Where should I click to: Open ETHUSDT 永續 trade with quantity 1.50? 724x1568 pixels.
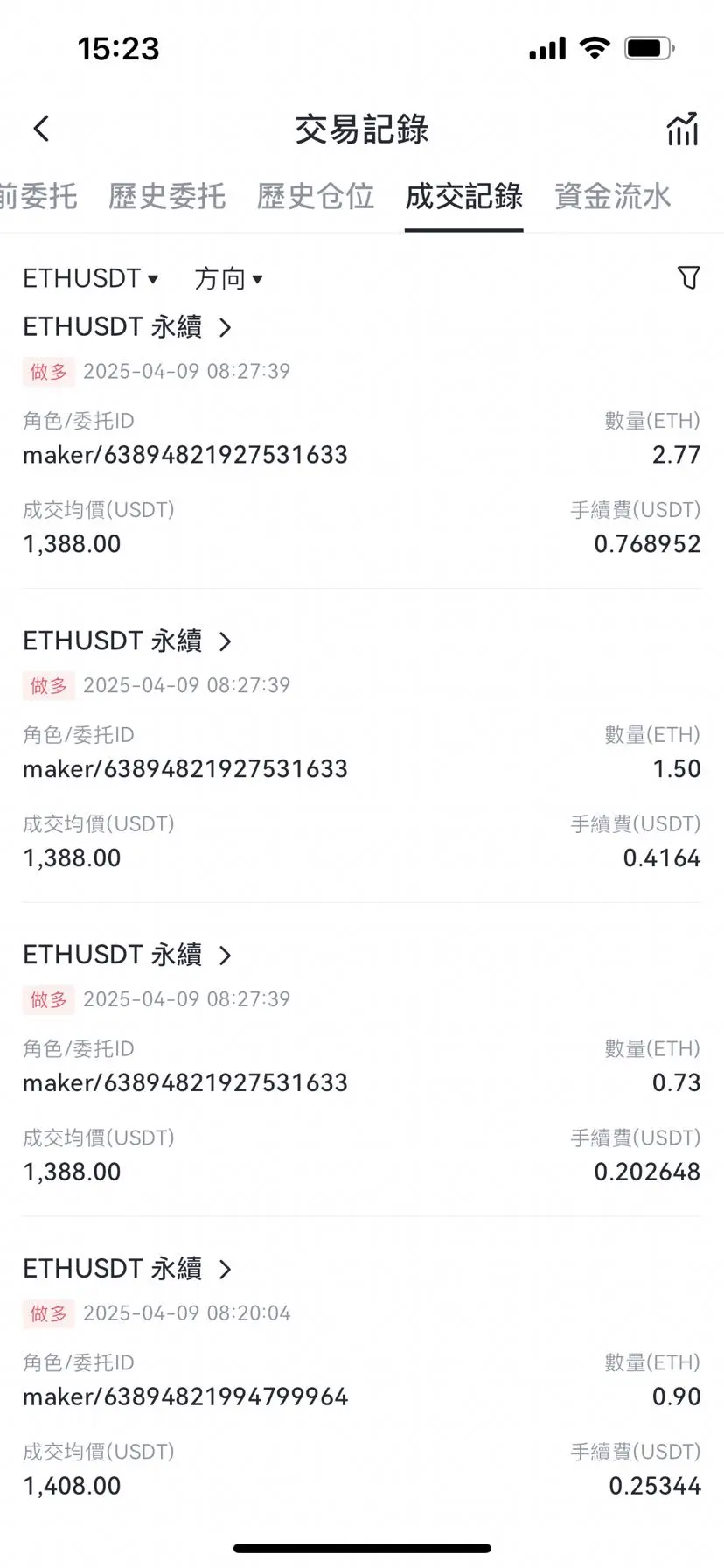[128, 641]
